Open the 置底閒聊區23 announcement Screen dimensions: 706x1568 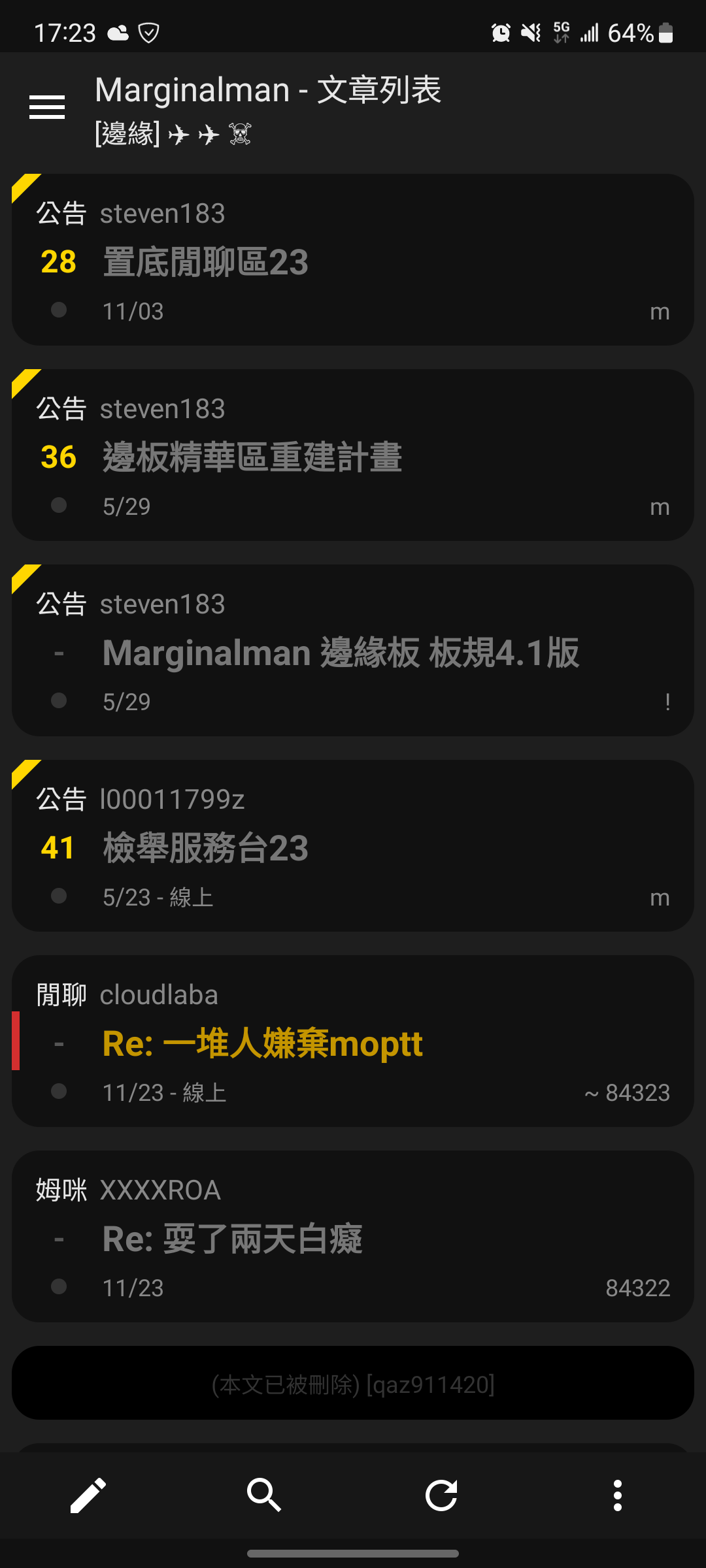[x=353, y=260]
